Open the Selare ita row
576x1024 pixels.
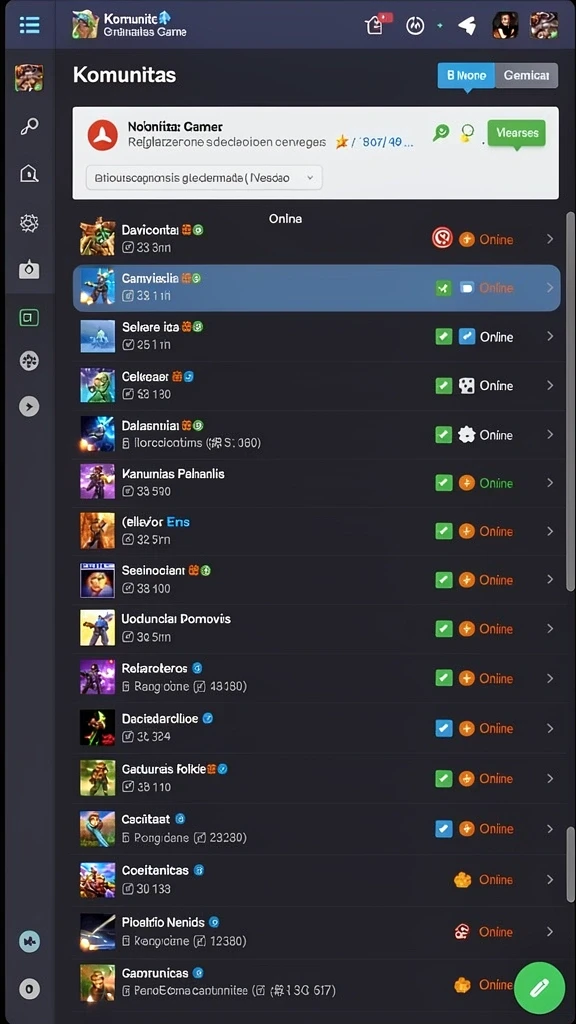tap(316, 336)
